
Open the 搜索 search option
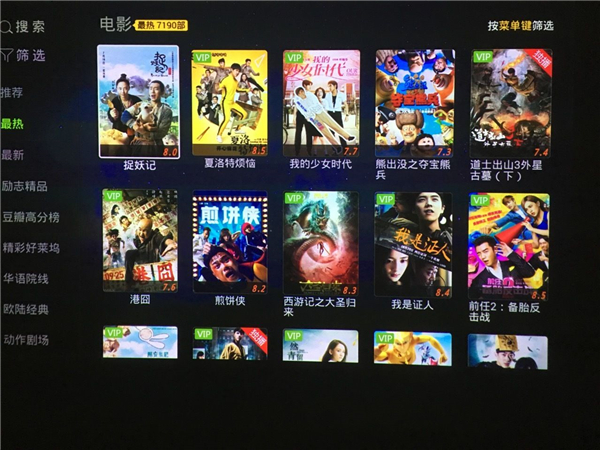pyautogui.click(x=24, y=26)
